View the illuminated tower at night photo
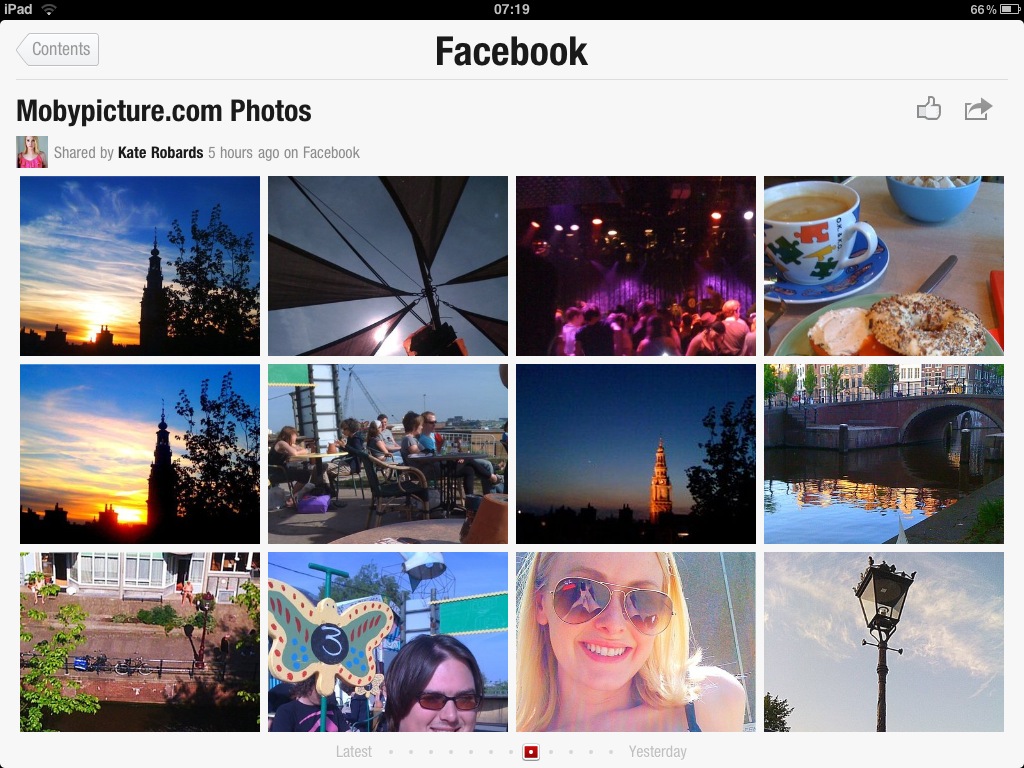 tap(636, 454)
